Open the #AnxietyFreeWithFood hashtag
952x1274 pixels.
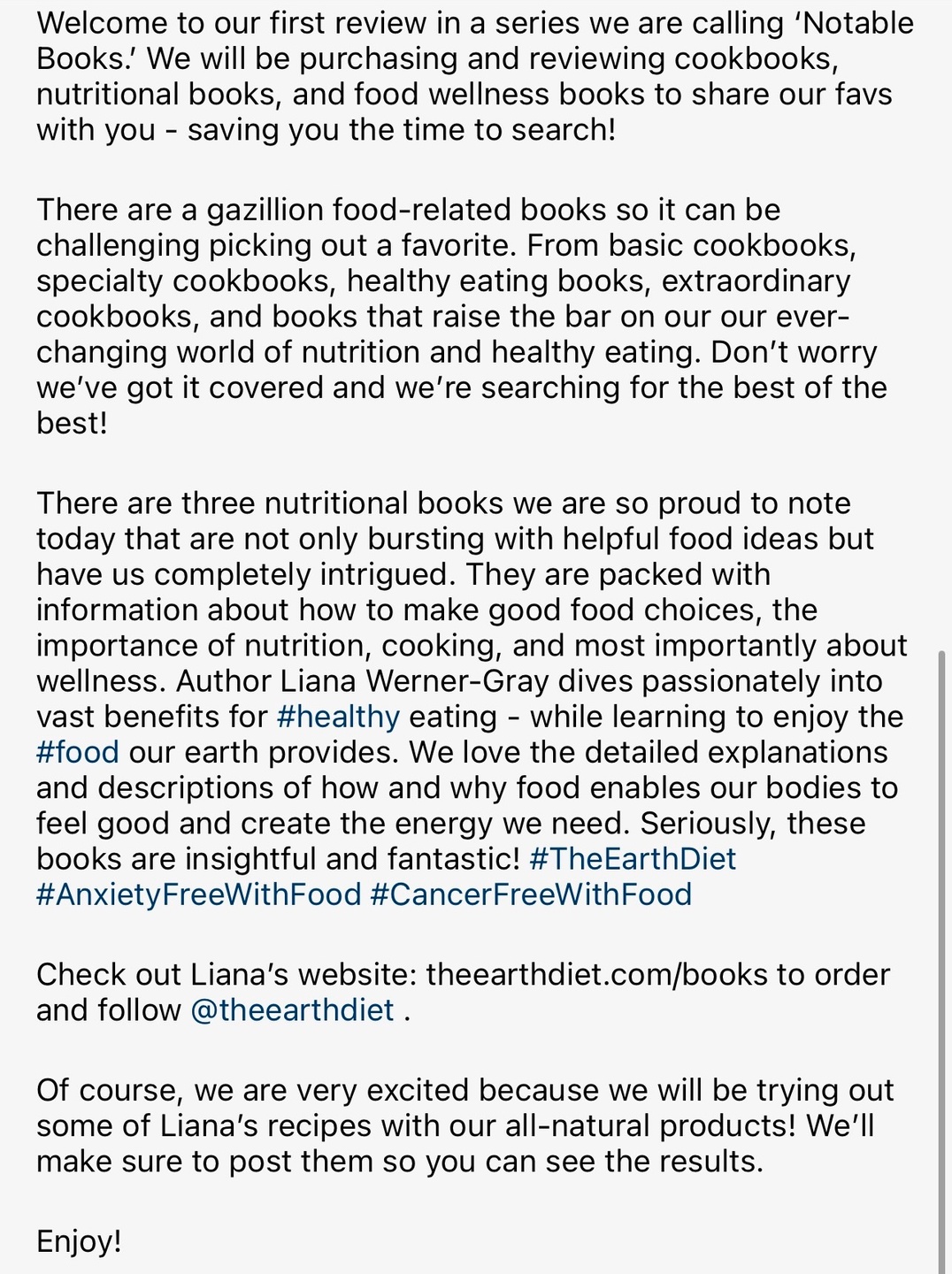pos(199,894)
